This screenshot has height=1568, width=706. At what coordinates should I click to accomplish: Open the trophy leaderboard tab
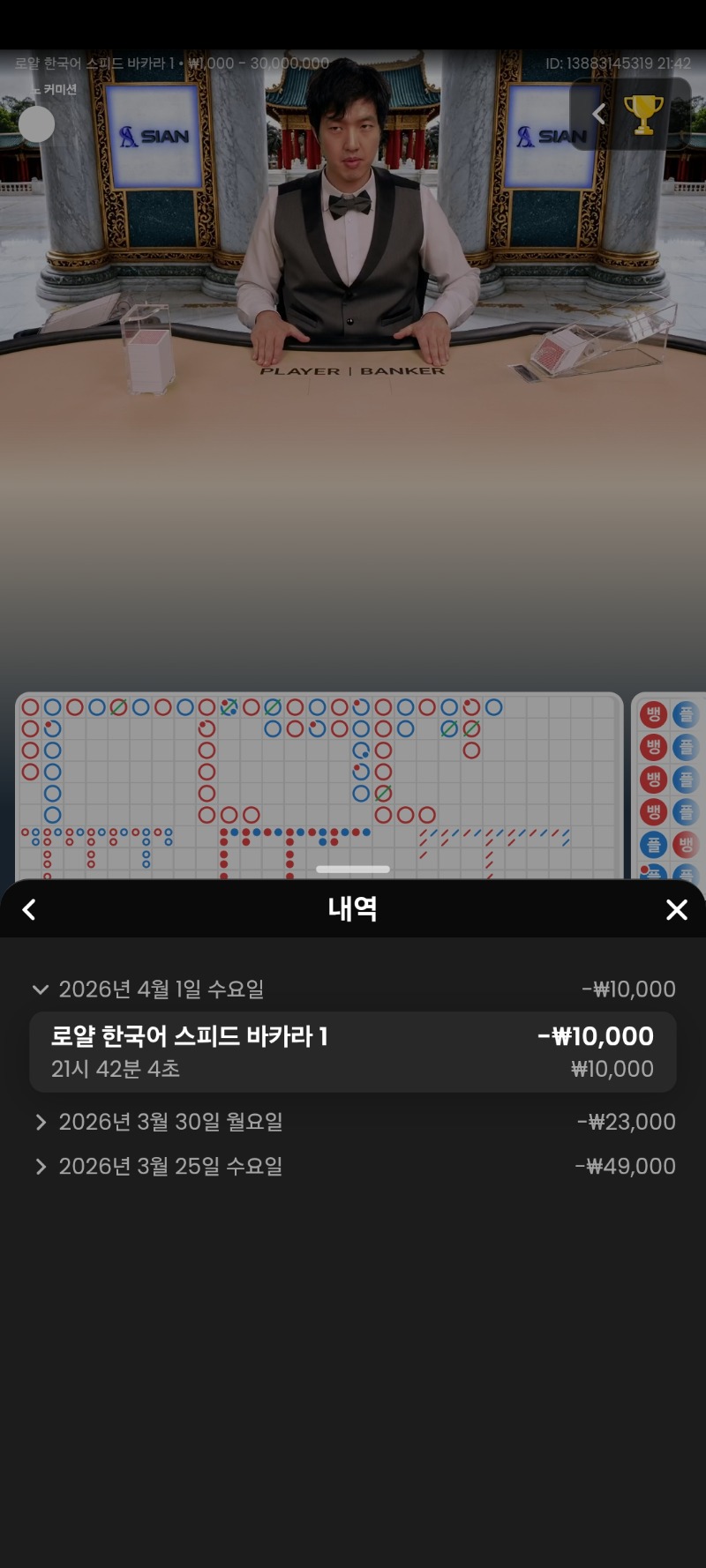click(642, 114)
